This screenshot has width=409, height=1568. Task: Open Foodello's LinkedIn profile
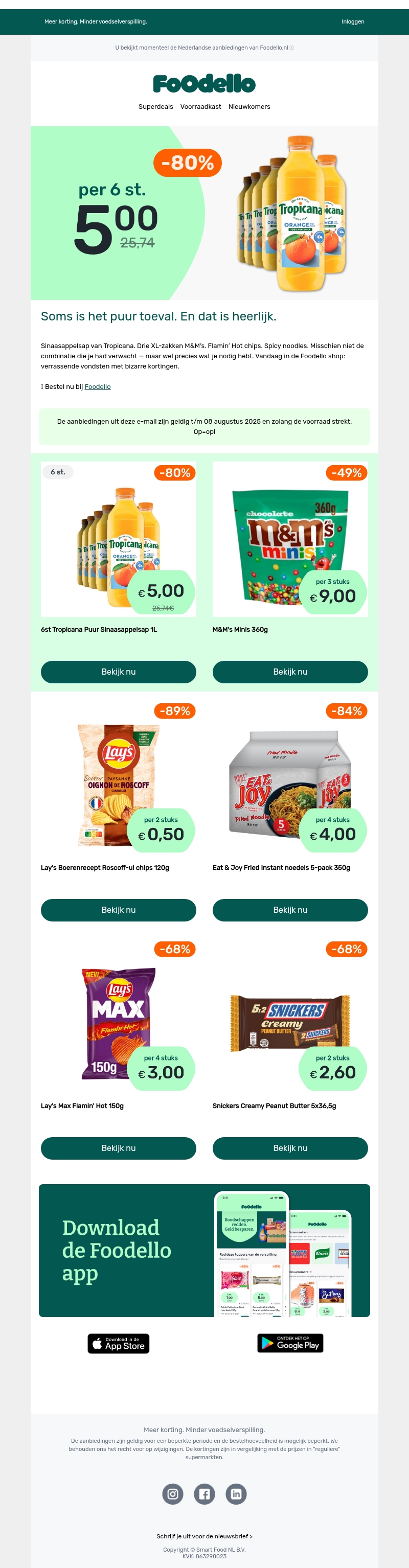pyautogui.click(x=236, y=1494)
